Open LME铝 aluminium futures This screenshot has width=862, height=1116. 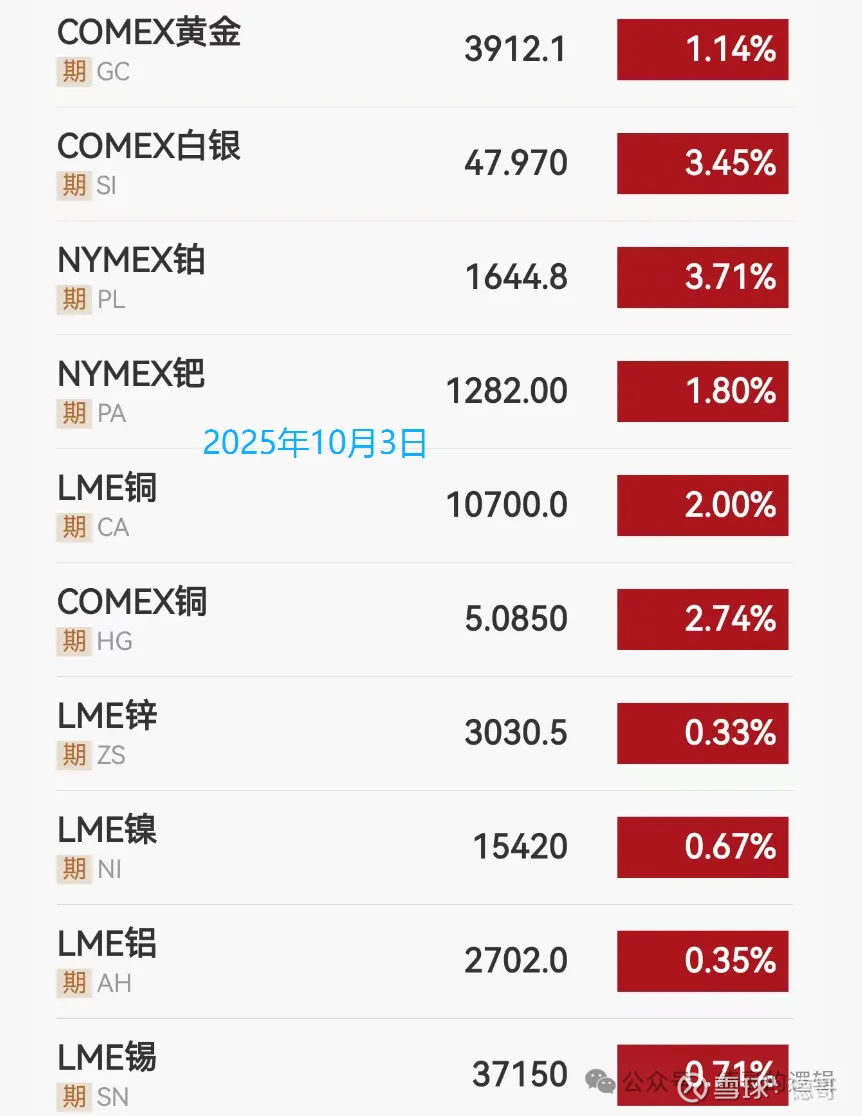point(108,946)
